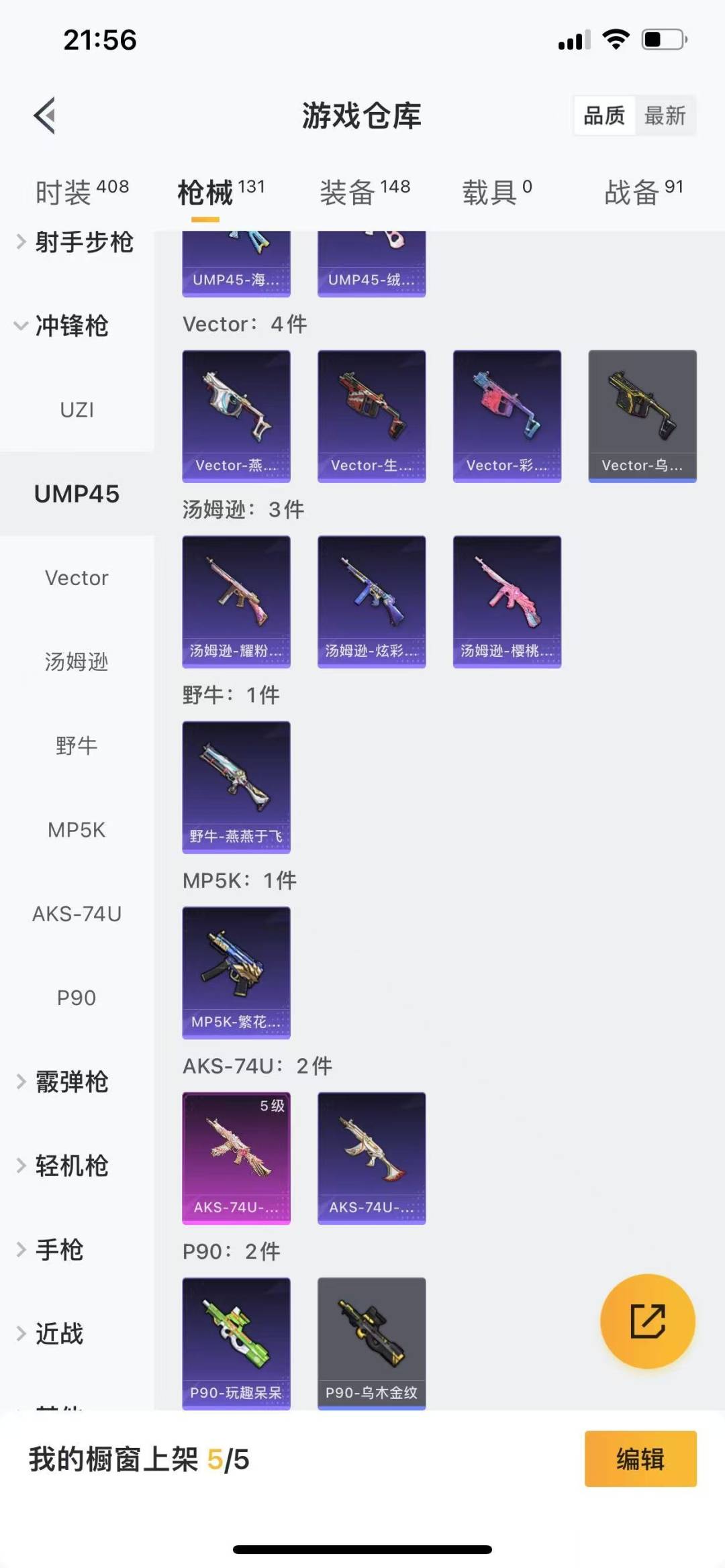Tap the 编辑 button
The image size is (725, 1568).
pyautogui.click(x=640, y=1459)
